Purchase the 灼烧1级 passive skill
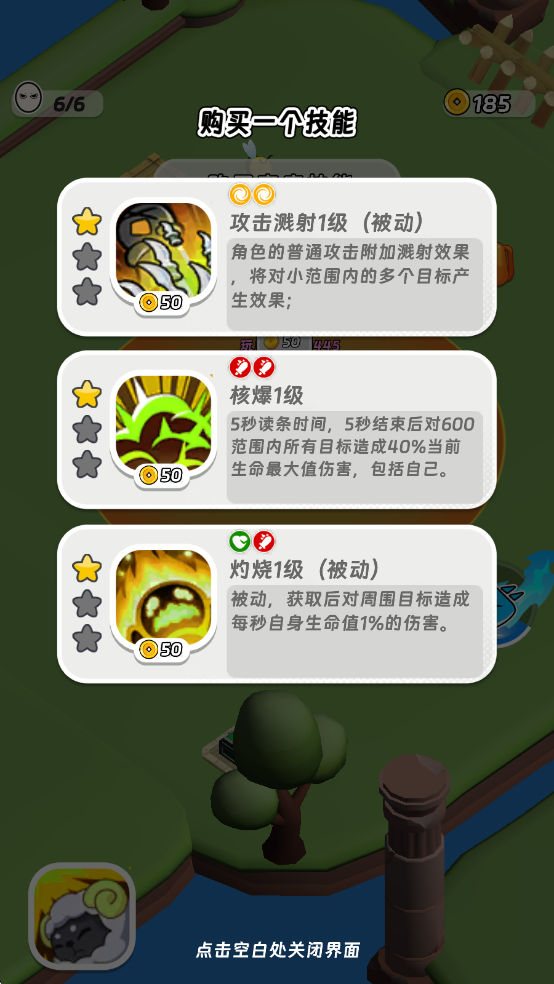 point(277,604)
